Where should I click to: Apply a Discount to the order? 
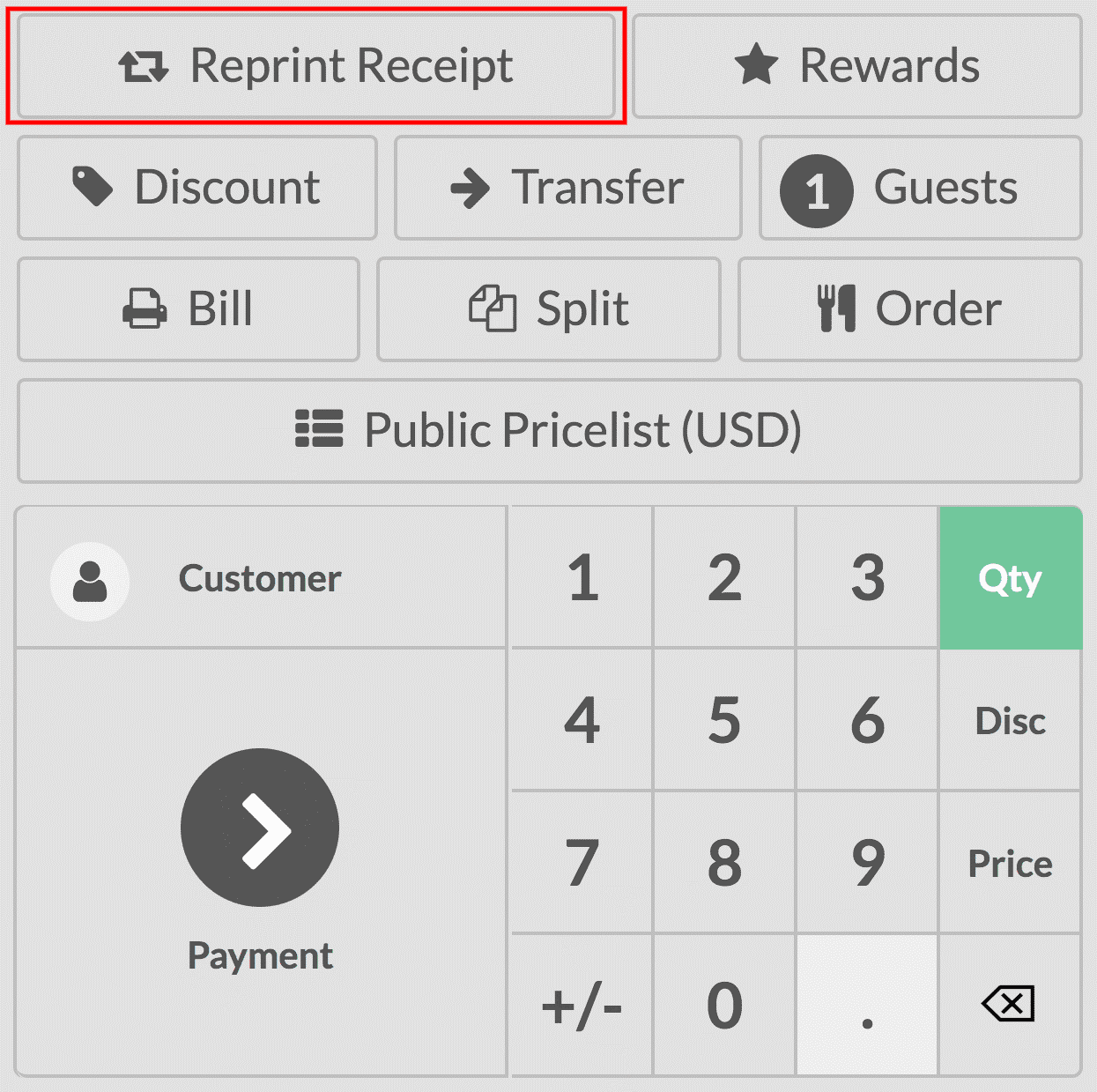(196, 188)
